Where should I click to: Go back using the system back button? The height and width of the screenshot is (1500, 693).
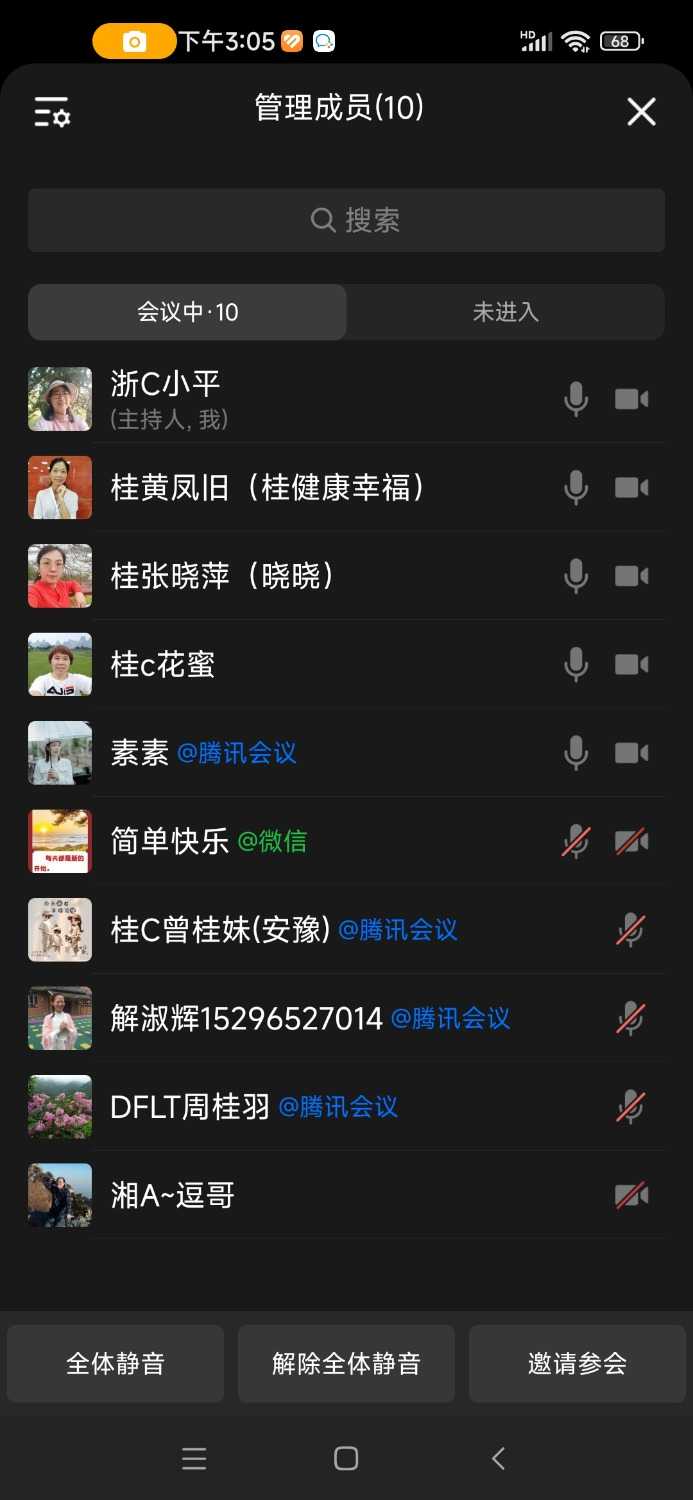(498, 1459)
